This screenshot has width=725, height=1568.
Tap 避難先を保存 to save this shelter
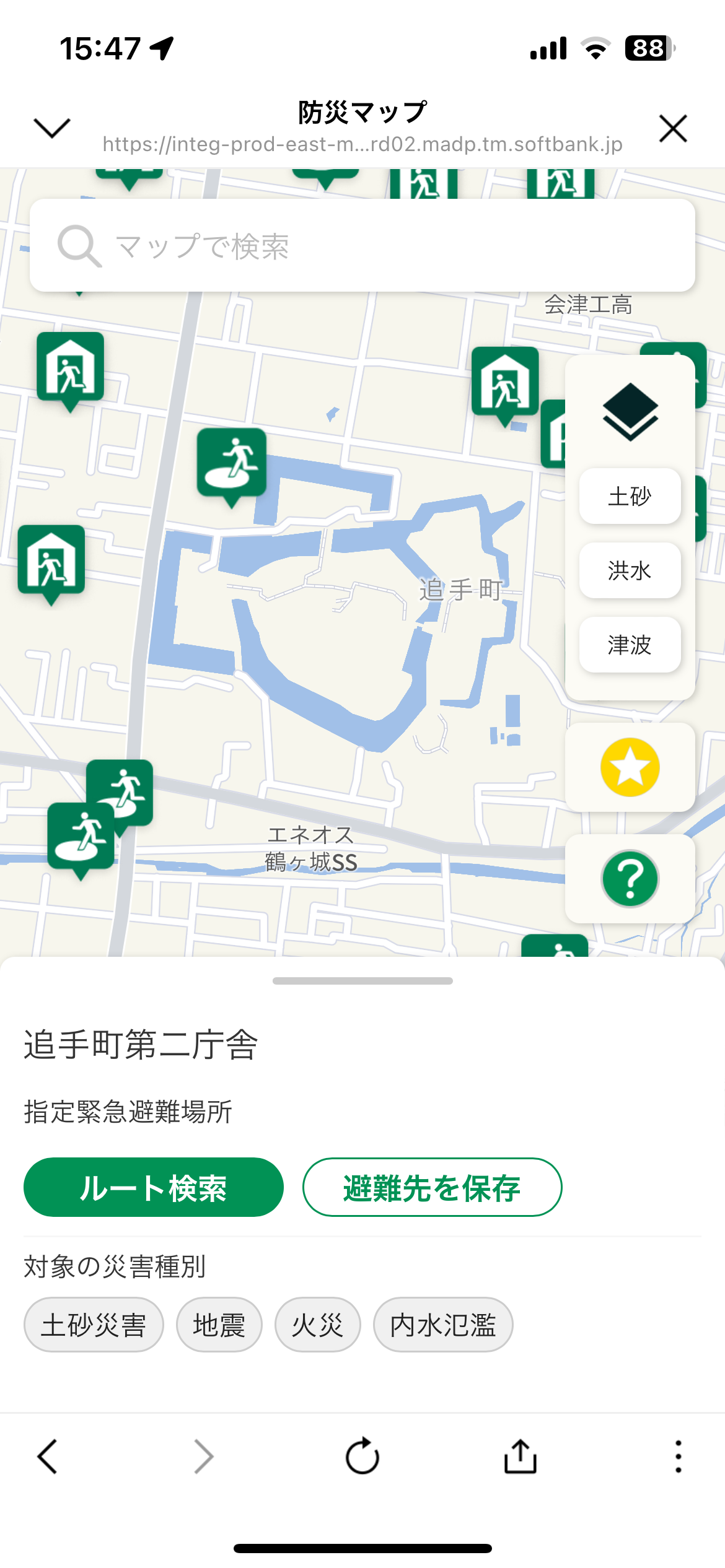(432, 1187)
